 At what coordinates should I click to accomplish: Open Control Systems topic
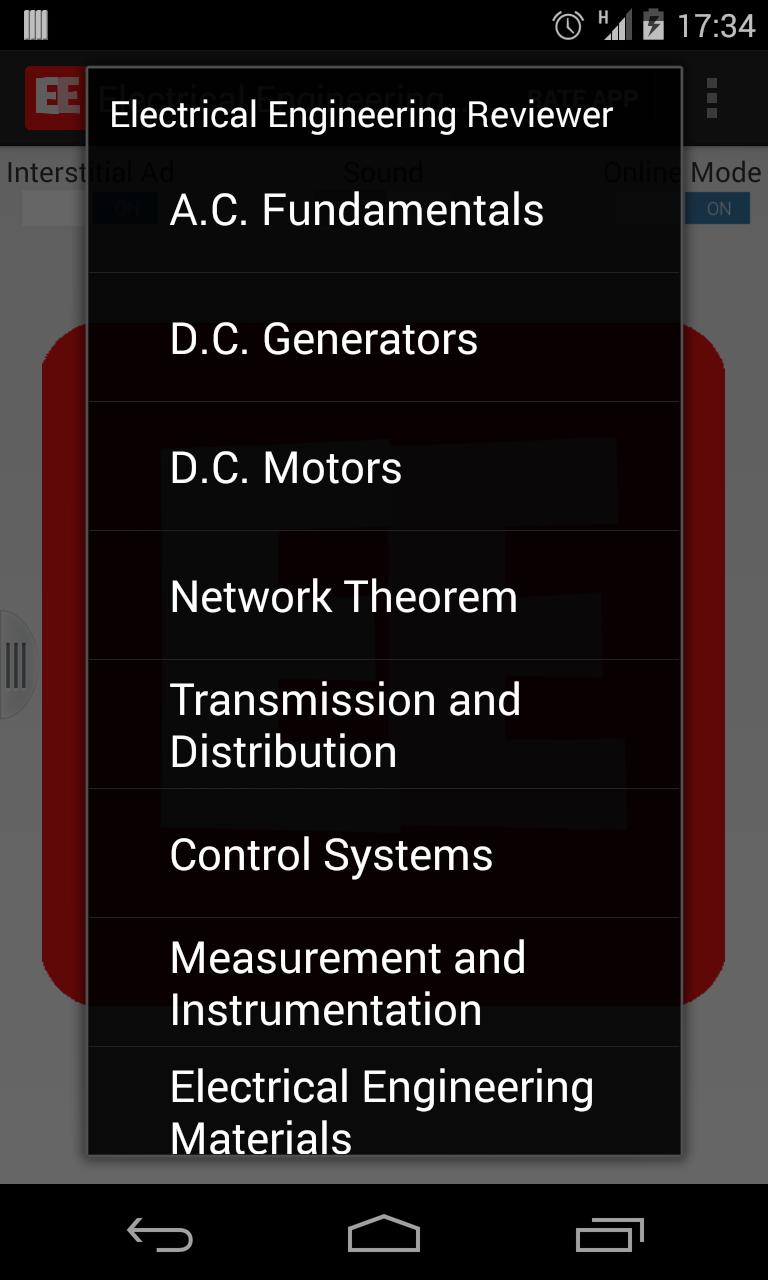pyautogui.click(x=383, y=854)
